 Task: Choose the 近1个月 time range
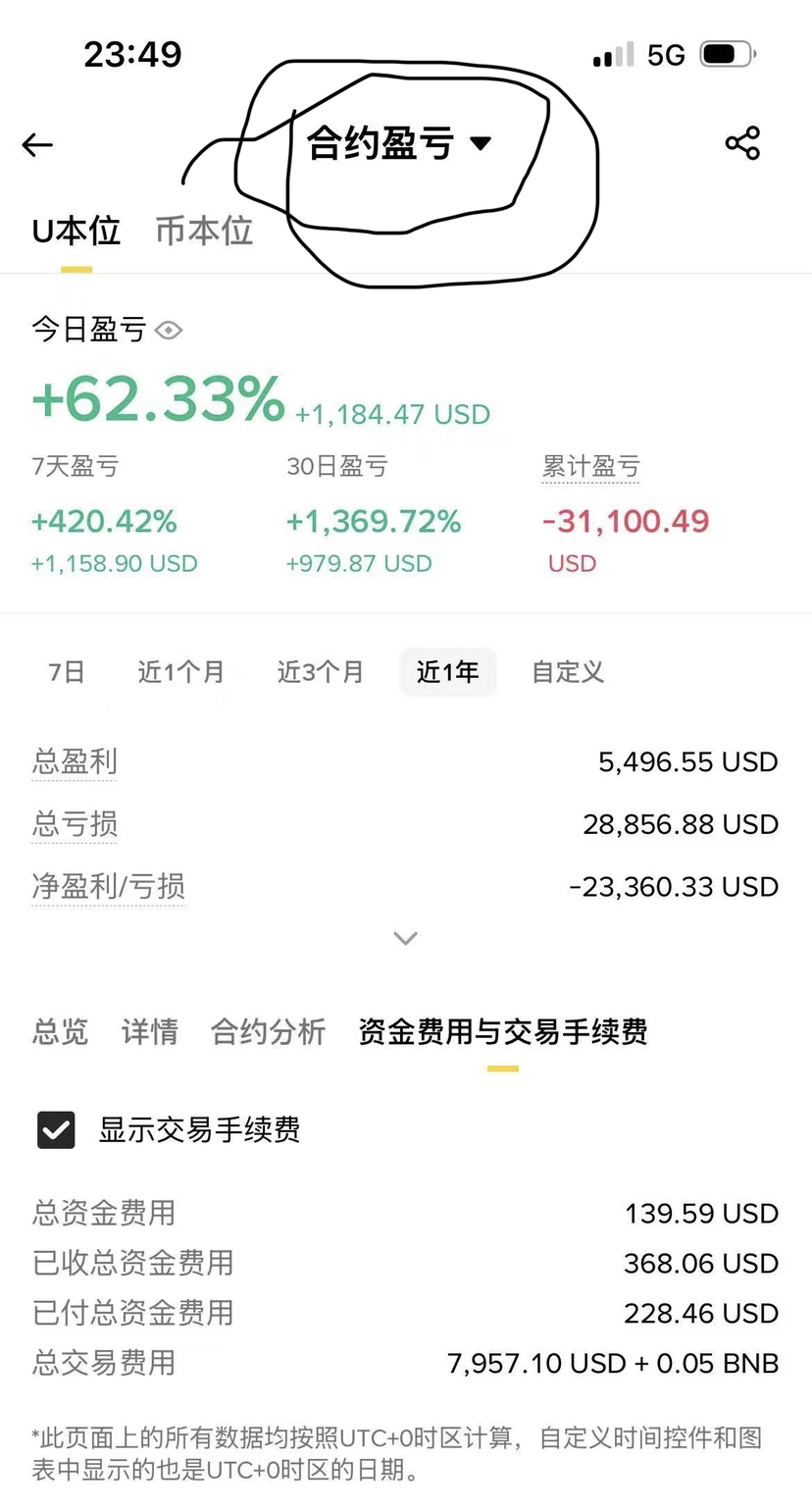point(180,672)
